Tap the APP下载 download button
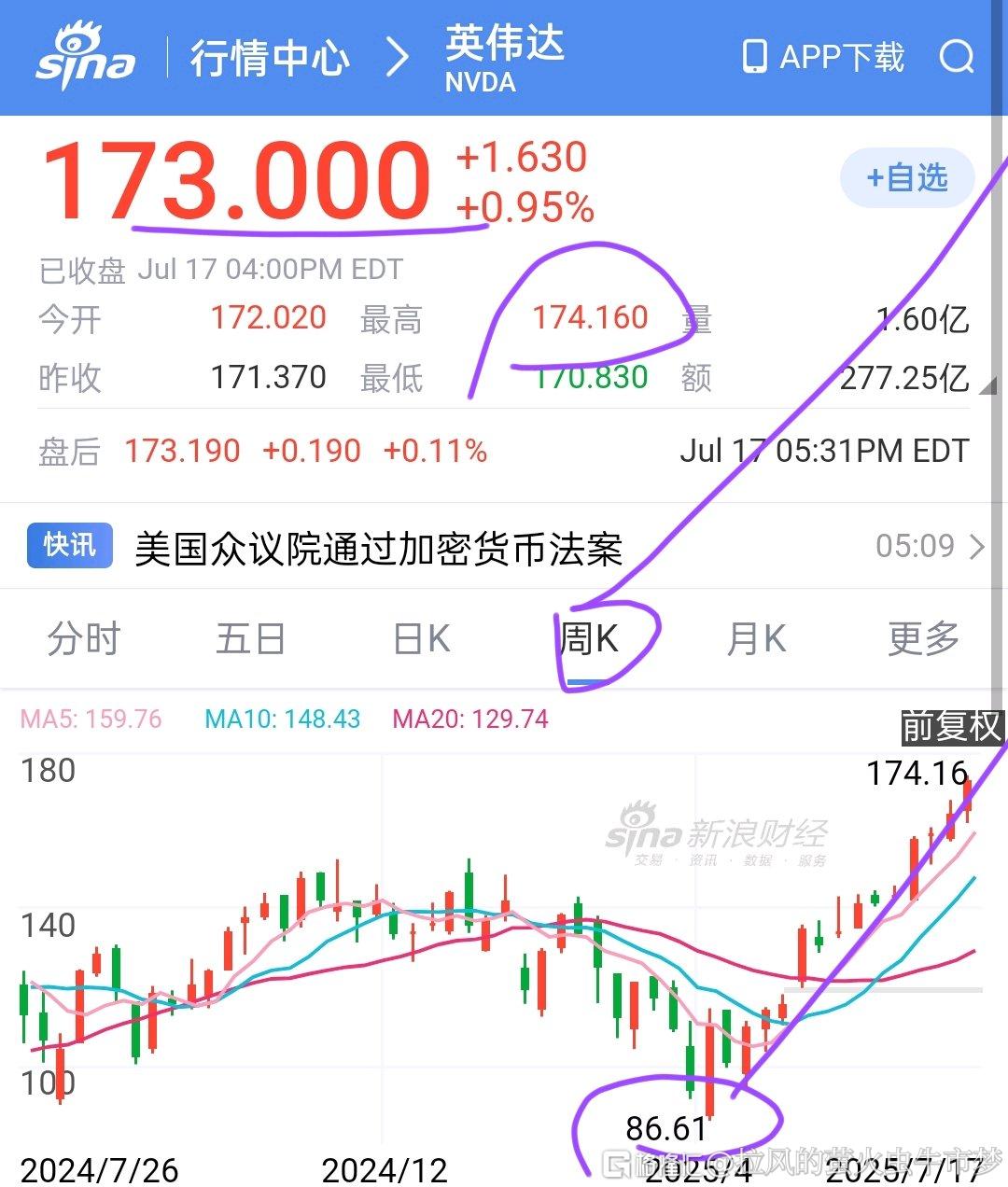Screen dimensions: 1008x1187 (x=822, y=57)
